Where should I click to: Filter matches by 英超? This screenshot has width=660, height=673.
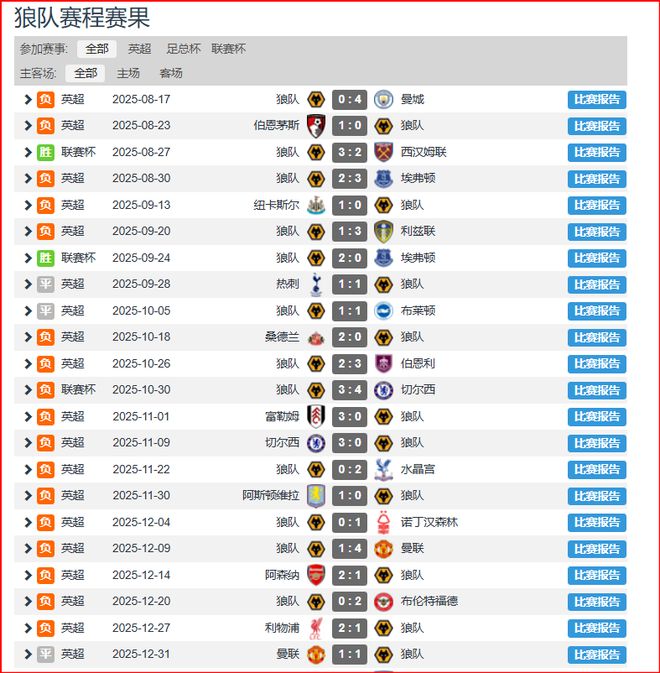pos(139,49)
